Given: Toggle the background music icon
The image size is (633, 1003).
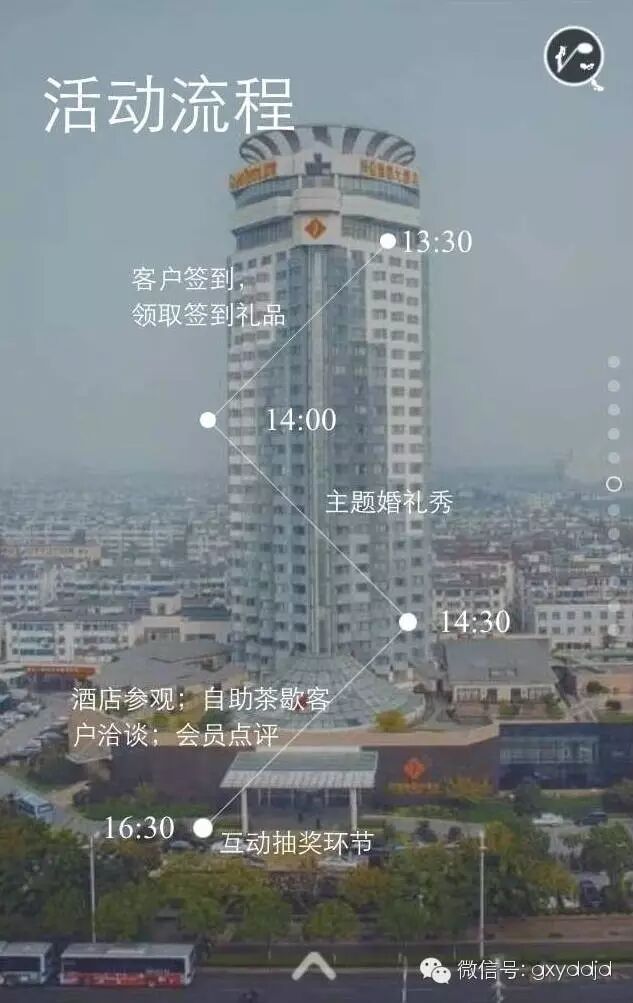Looking at the screenshot, I should [x=574, y=56].
